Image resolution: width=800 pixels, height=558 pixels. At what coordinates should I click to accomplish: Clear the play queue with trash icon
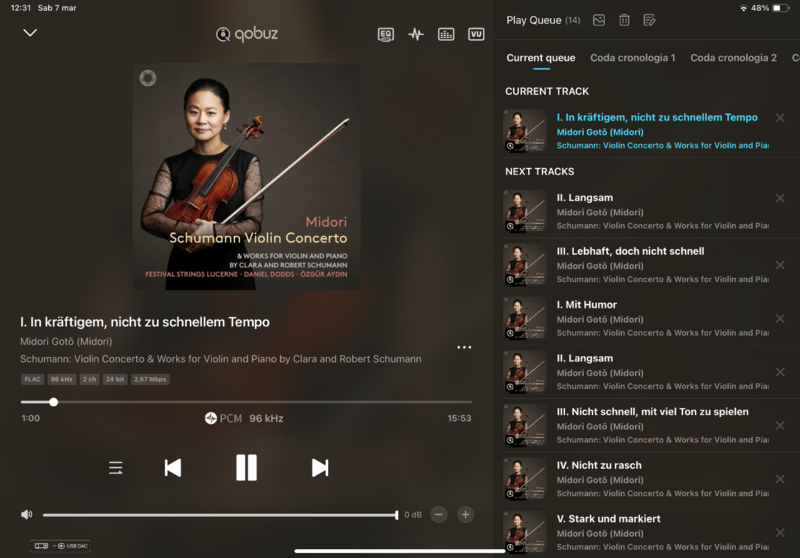pyautogui.click(x=624, y=20)
